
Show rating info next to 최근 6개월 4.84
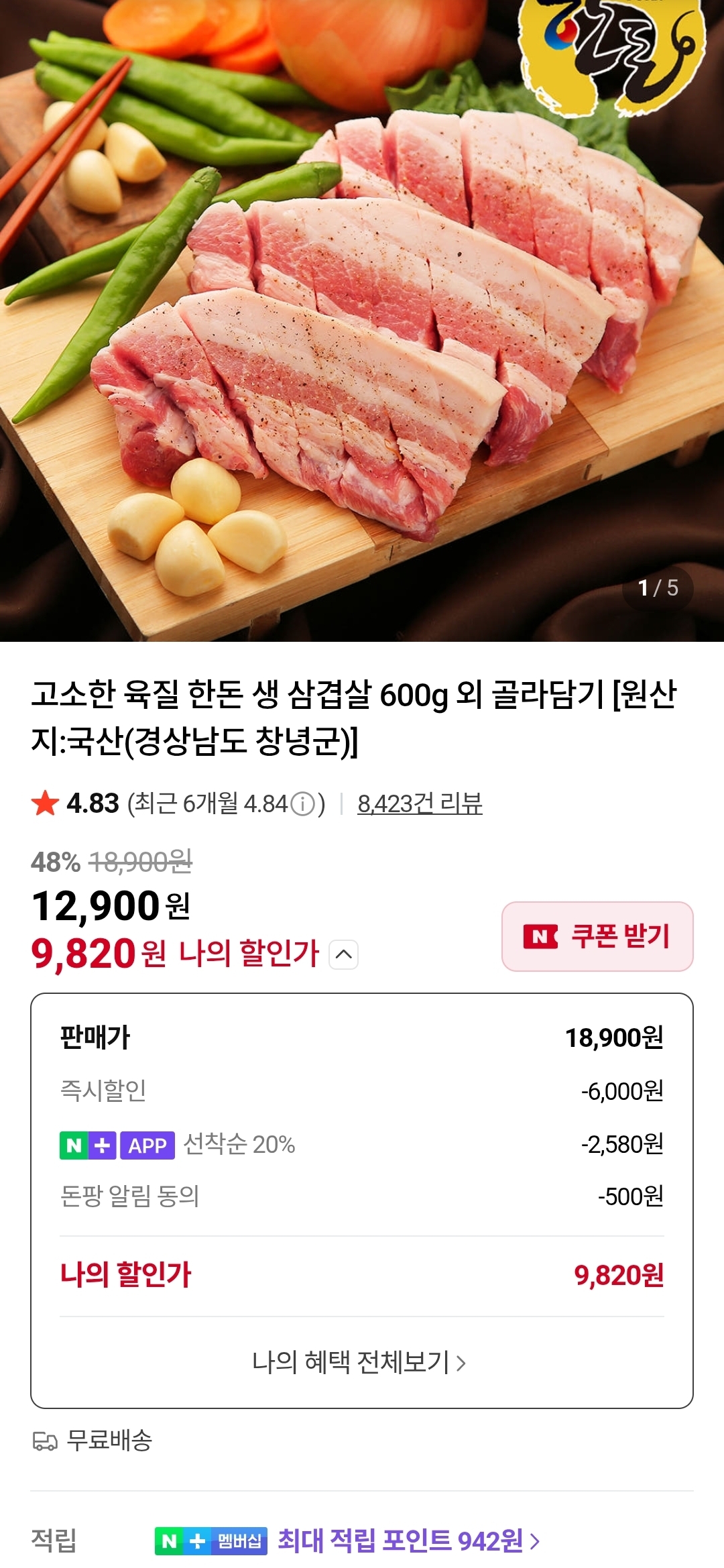pyautogui.click(x=303, y=804)
